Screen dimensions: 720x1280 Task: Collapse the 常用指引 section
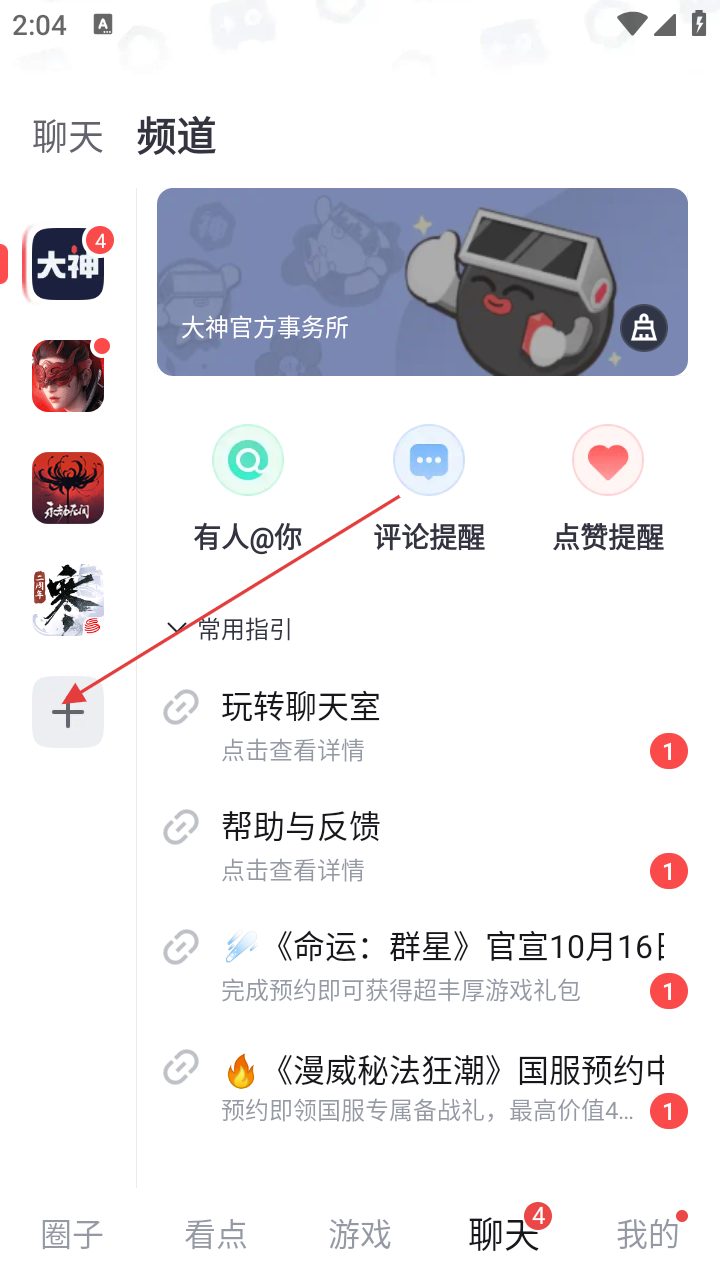[230, 629]
